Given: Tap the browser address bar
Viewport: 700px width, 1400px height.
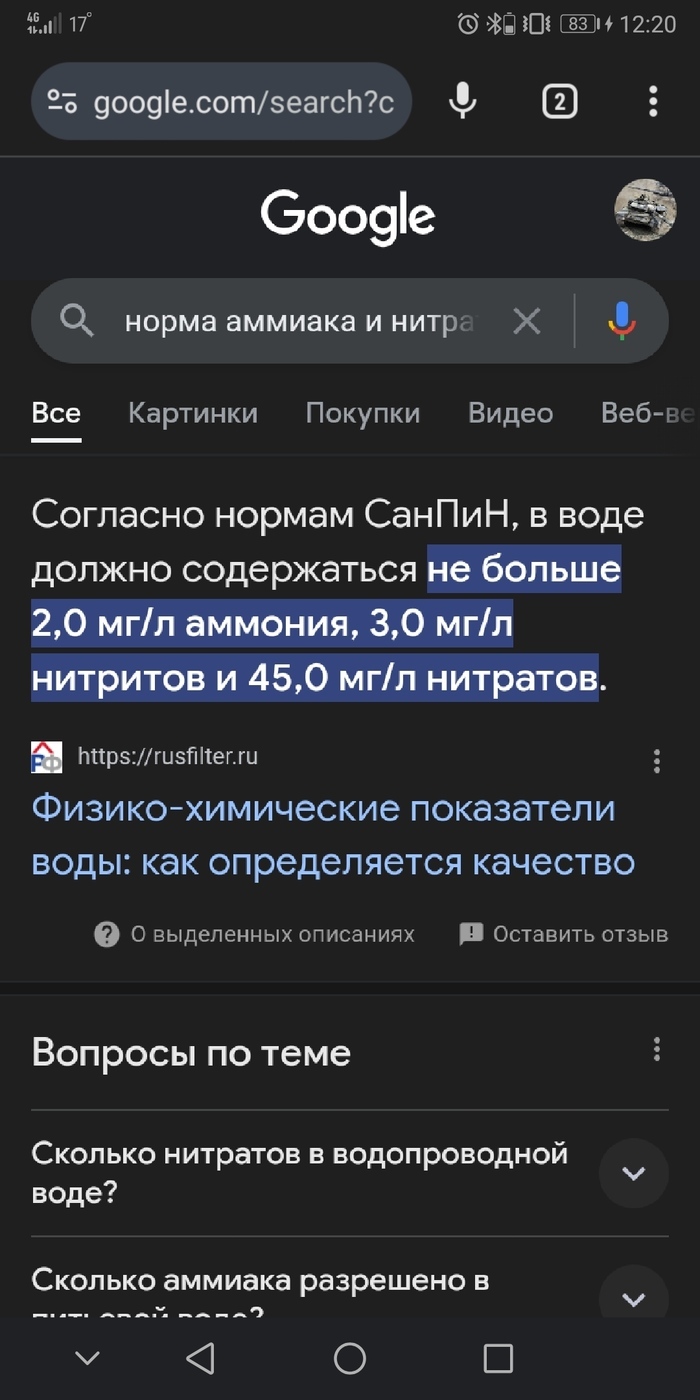Looking at the screenshot, I should pyautogui.click(x=221, y=101).
